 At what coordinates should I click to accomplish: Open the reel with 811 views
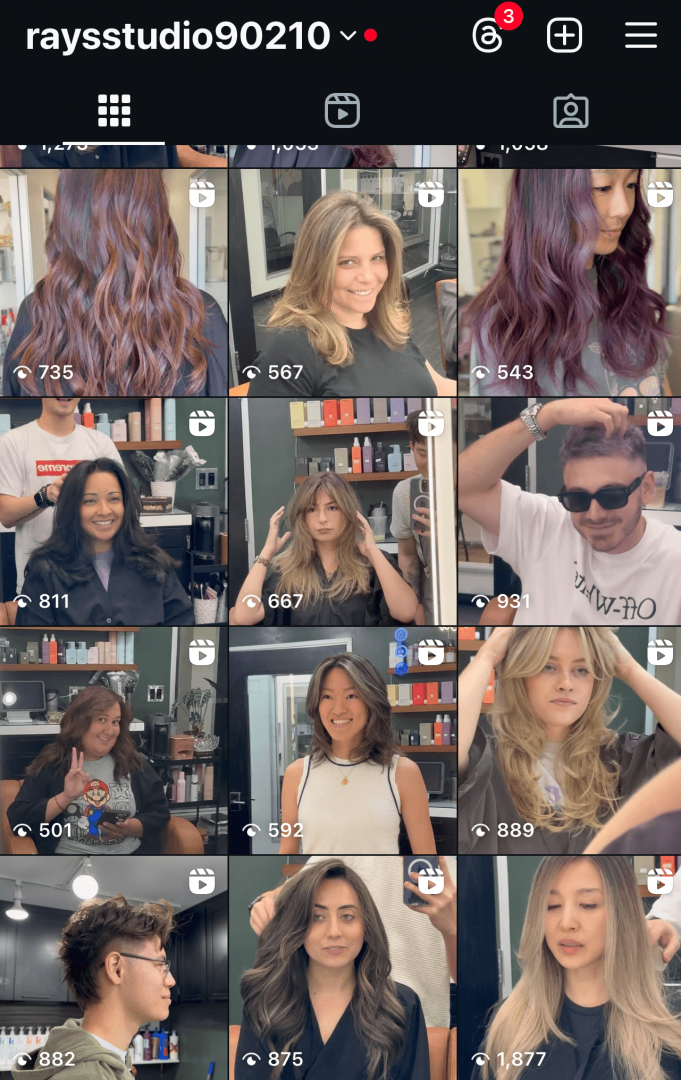(x=113, y=512)
